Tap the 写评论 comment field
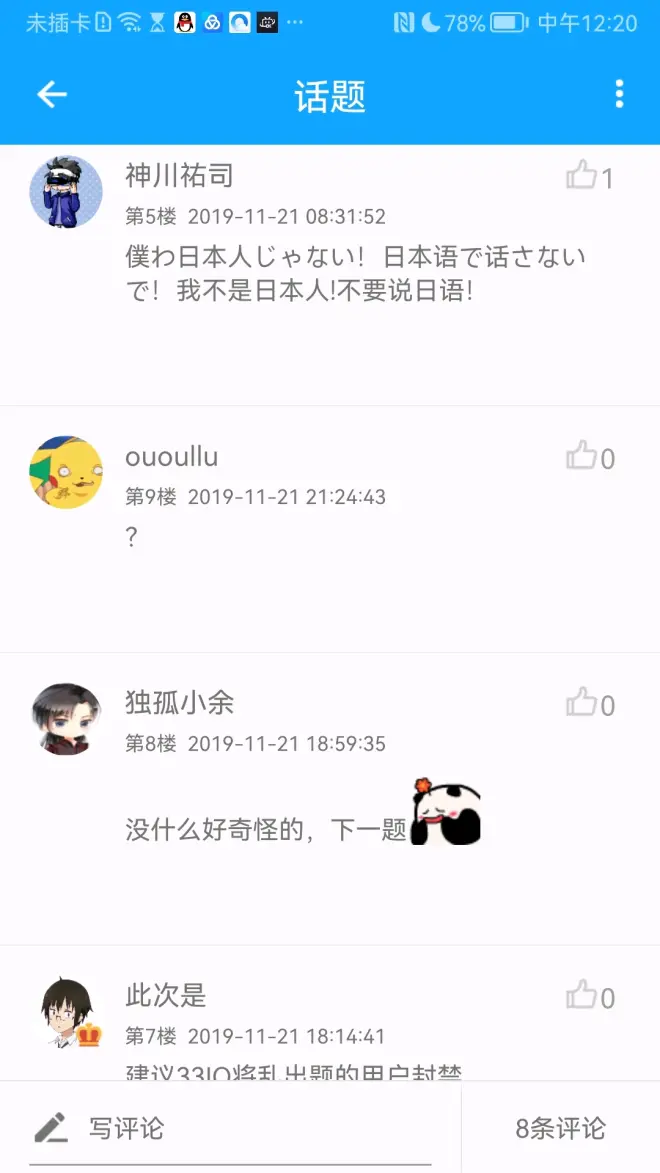 coord(230,1129)
